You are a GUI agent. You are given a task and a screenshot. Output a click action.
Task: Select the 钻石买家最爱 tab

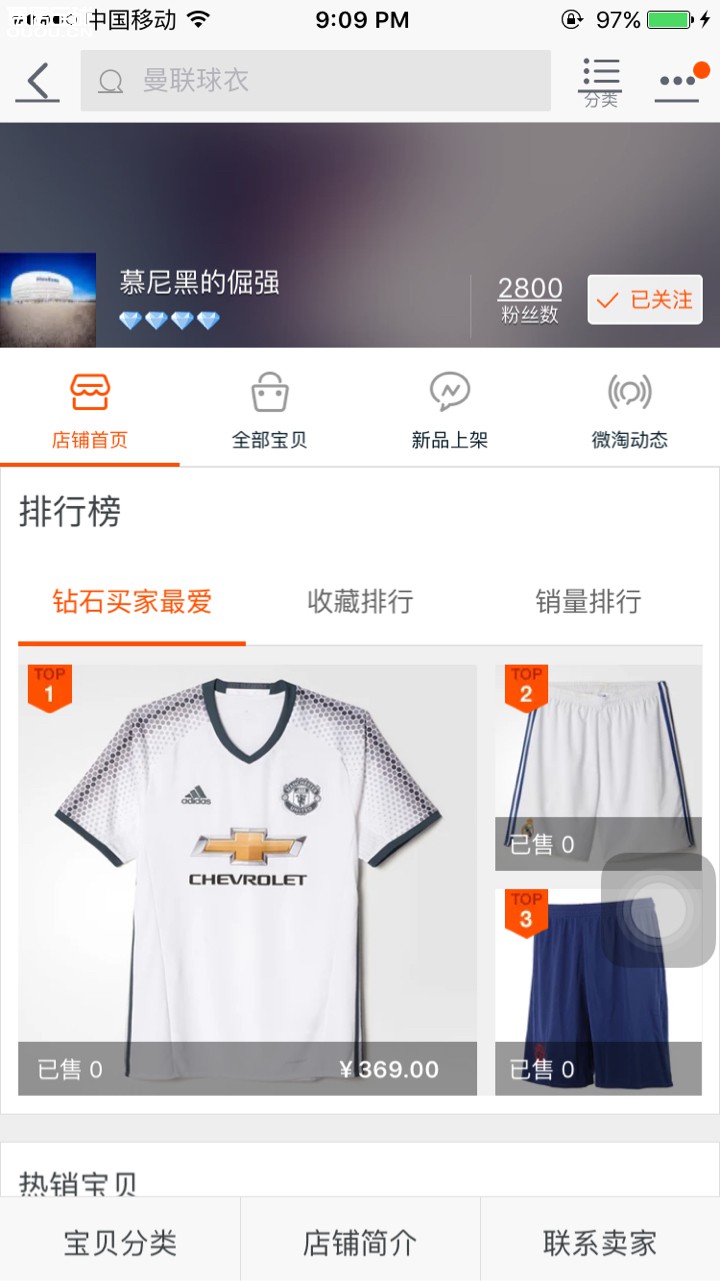131,602
